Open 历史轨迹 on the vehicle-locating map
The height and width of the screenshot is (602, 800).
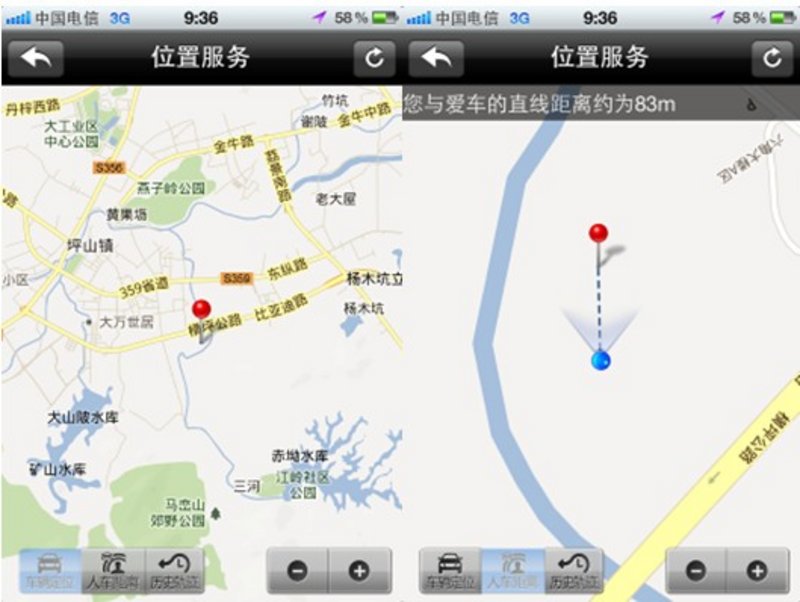[174, 570]
